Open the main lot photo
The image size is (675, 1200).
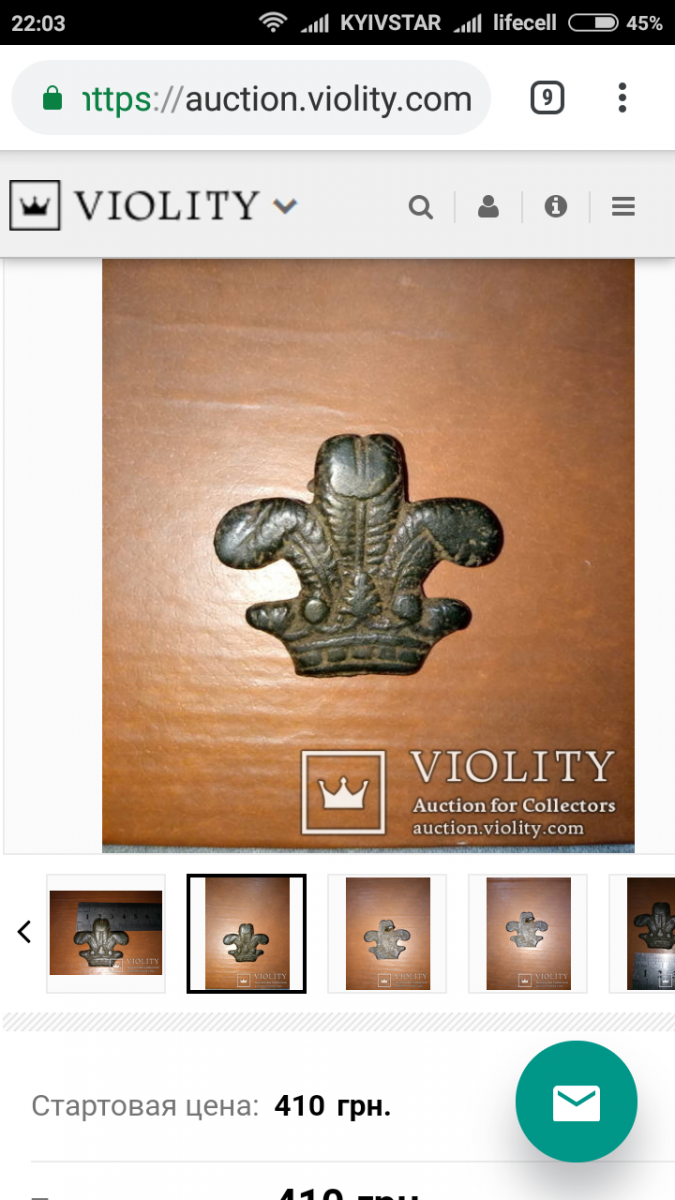(368, 555)
